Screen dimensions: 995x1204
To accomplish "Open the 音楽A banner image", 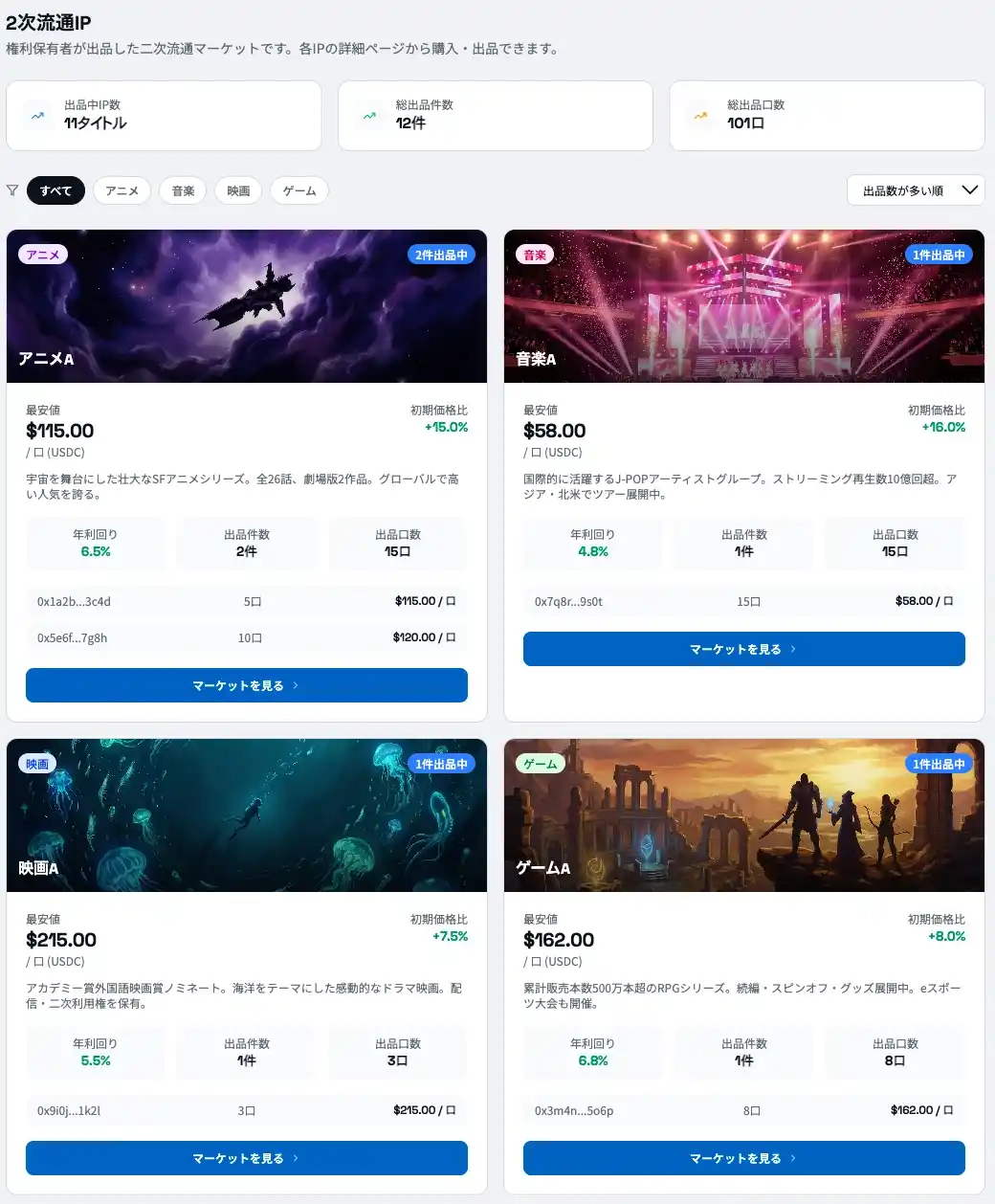I will click(743, 306).
